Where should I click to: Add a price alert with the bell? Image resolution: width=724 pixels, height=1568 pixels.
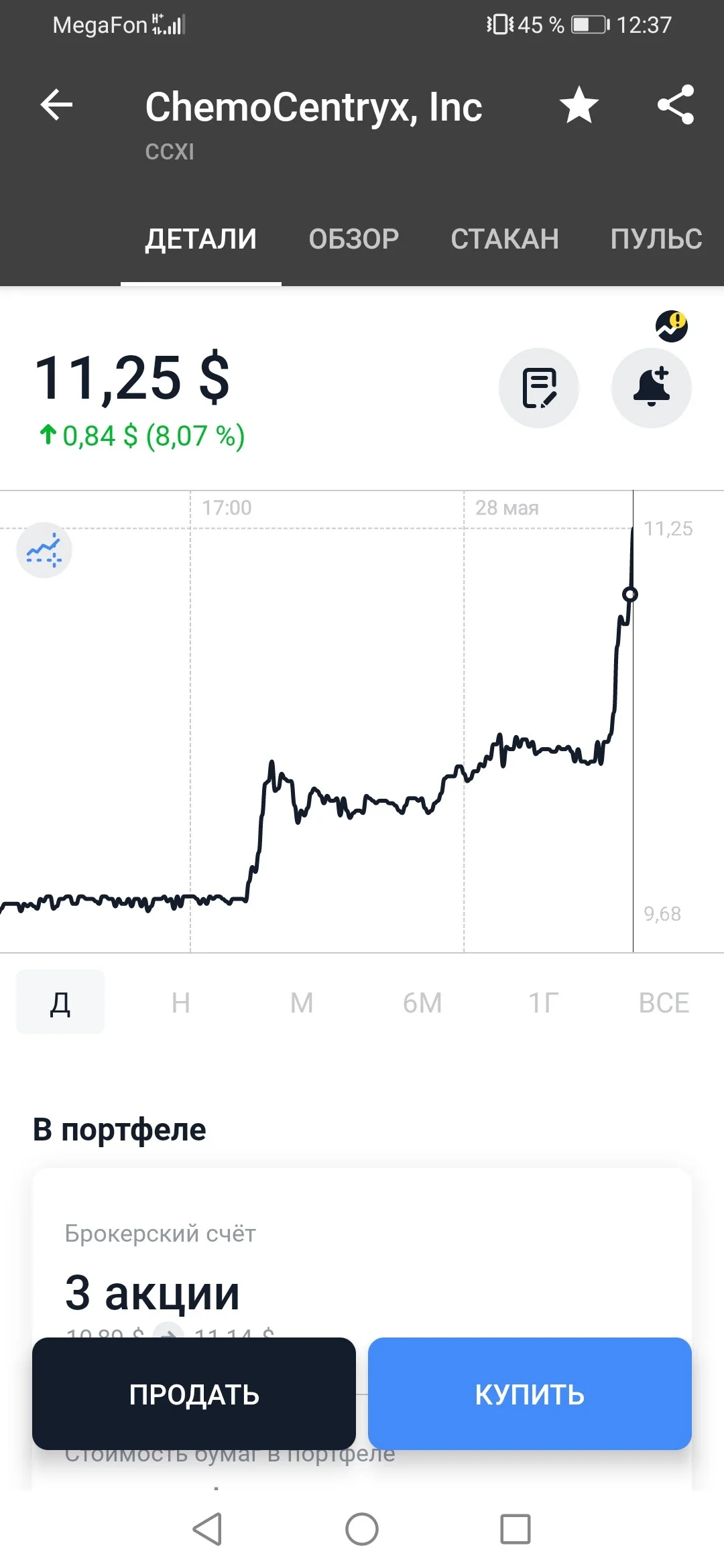[x=652, y=388]
